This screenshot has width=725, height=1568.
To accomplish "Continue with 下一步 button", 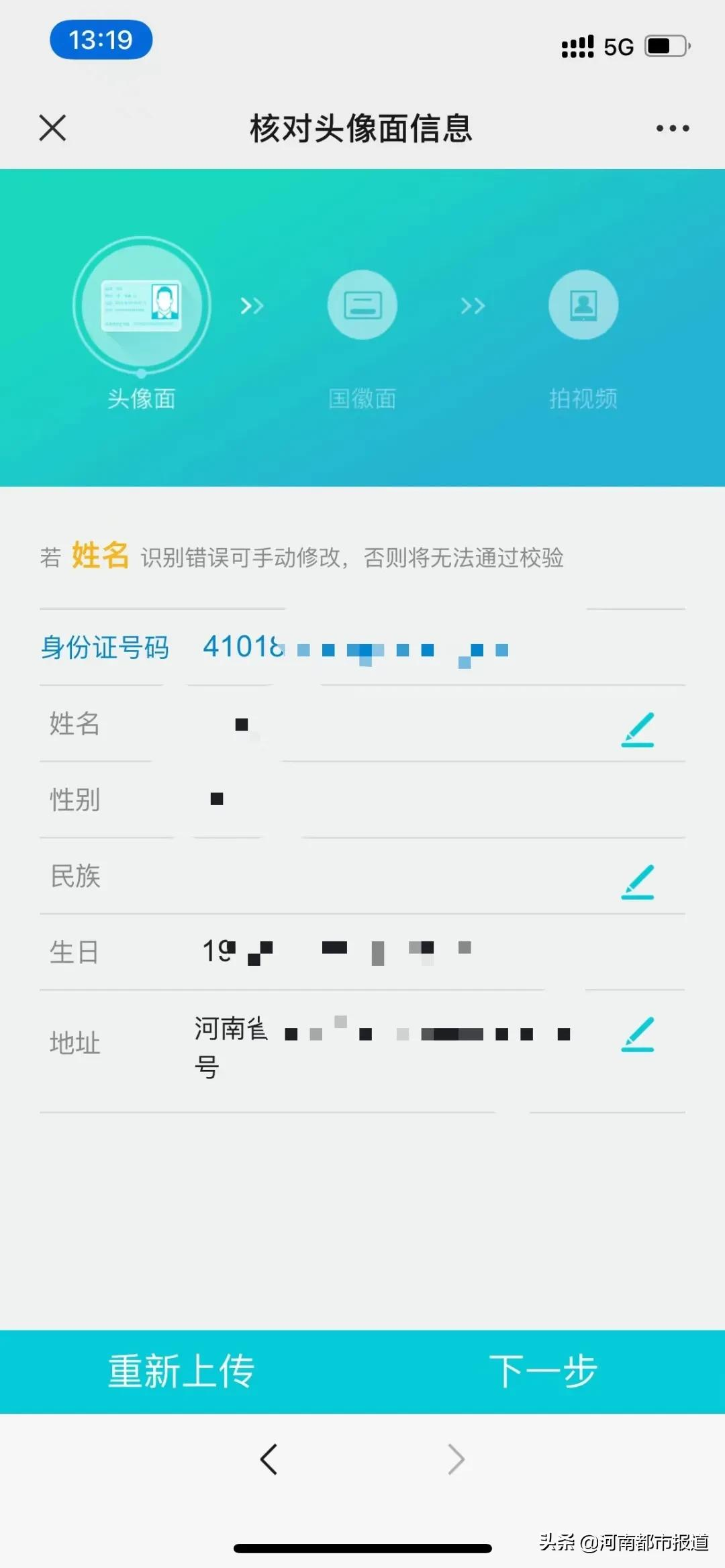I will click(x=544, y=1371).
